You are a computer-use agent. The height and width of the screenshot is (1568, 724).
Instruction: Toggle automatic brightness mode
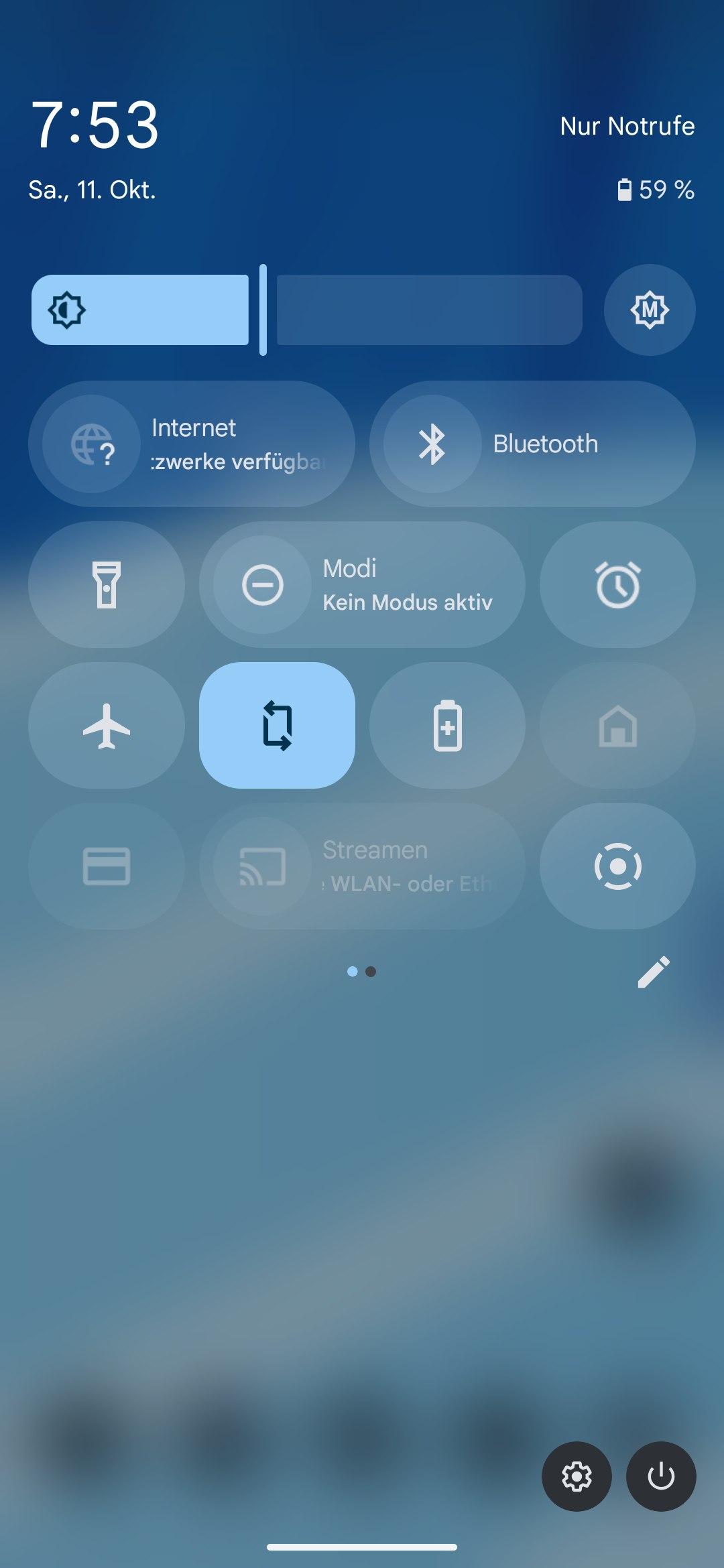pyautogui.click(x=649, y=310)
